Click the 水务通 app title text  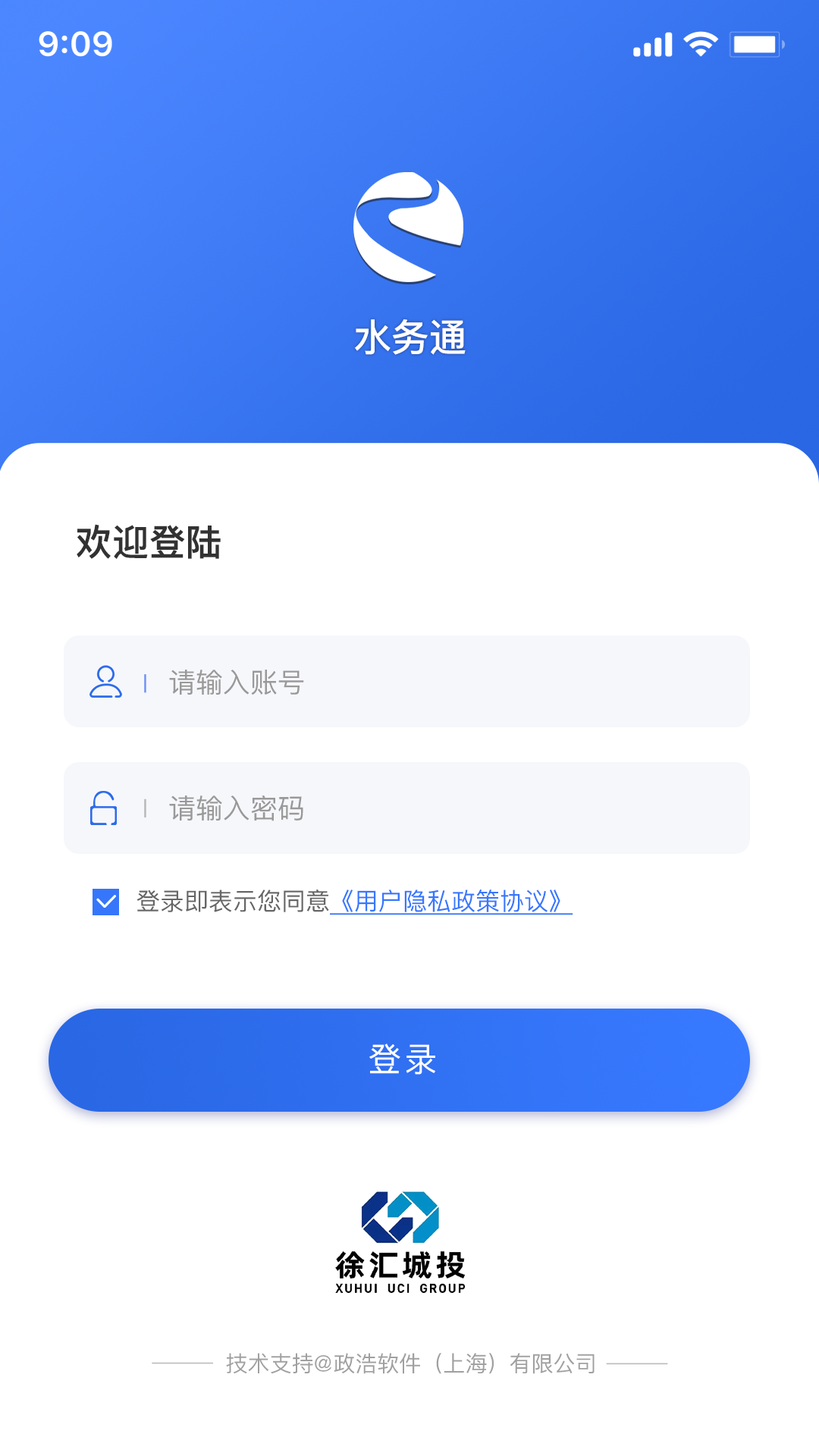409,339
